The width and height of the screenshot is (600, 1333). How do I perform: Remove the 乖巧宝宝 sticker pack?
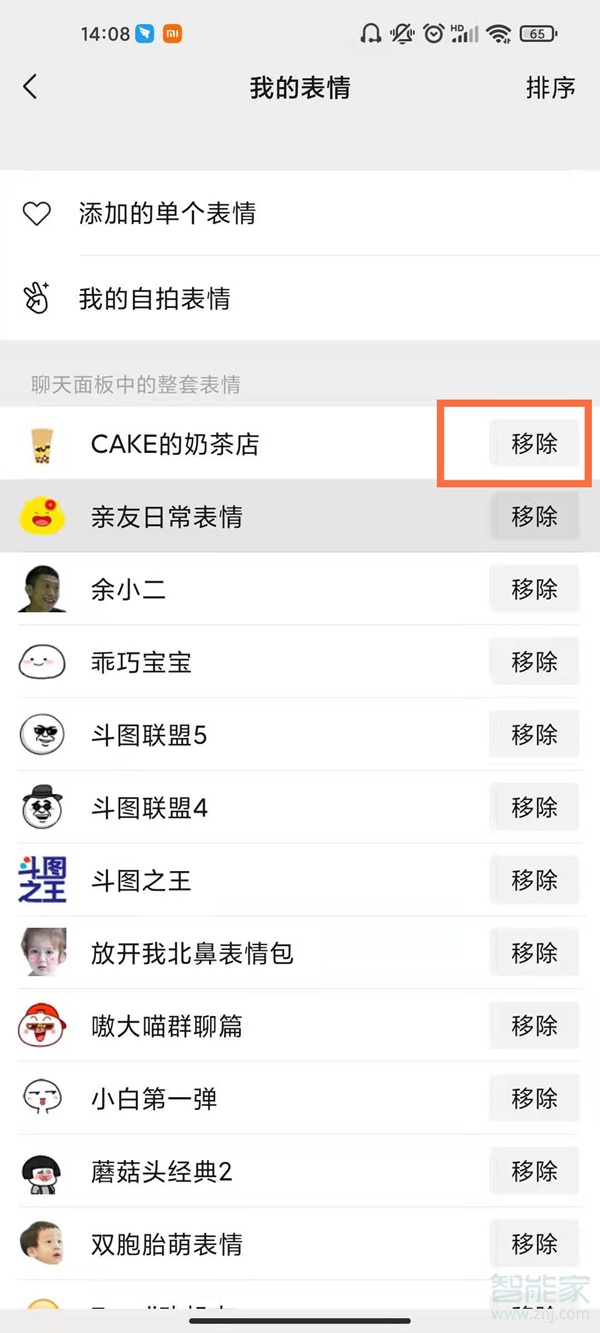click(534, 662)
